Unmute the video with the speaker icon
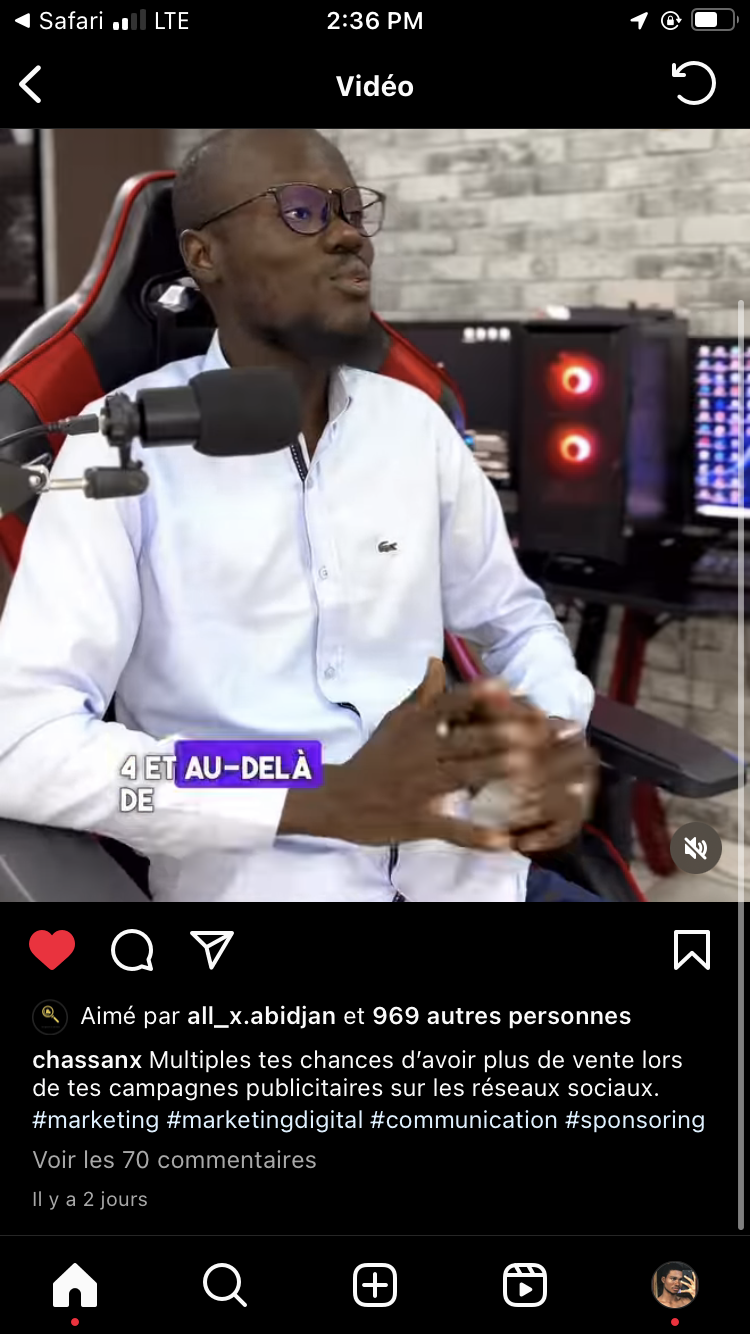Viewport: 750px width, 1334px height. click(696, 848)
